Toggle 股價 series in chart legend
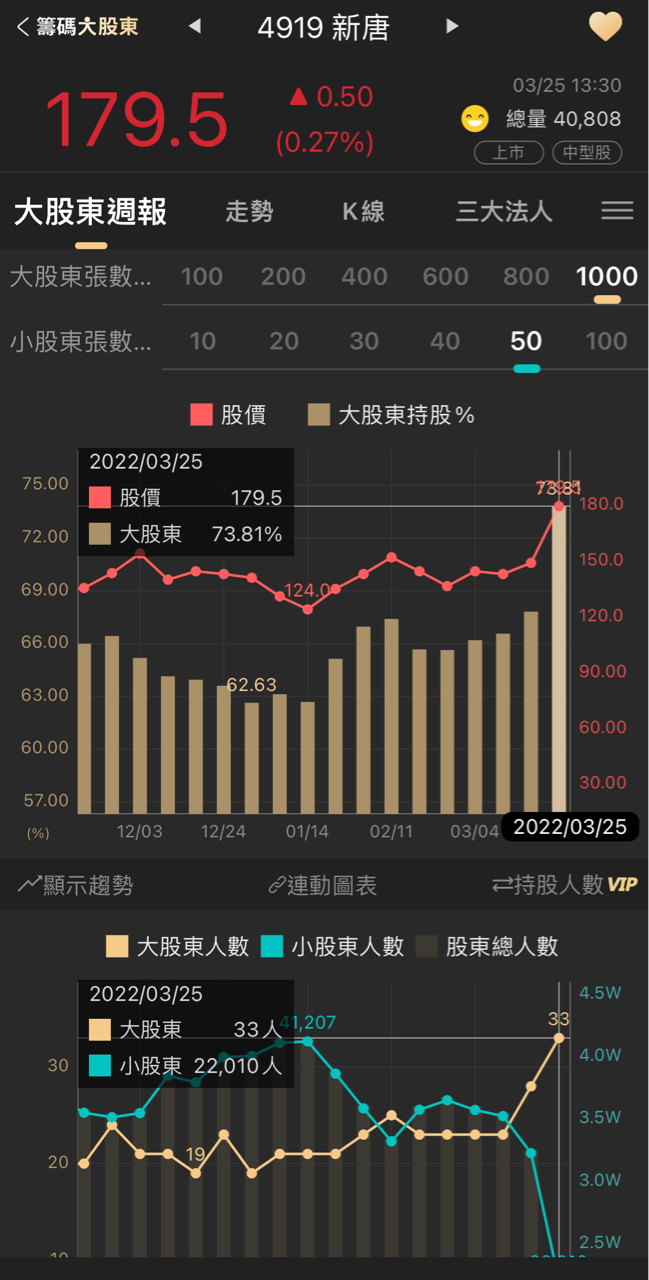This screenshot has width=649, height=1280. tap(228, 415)
